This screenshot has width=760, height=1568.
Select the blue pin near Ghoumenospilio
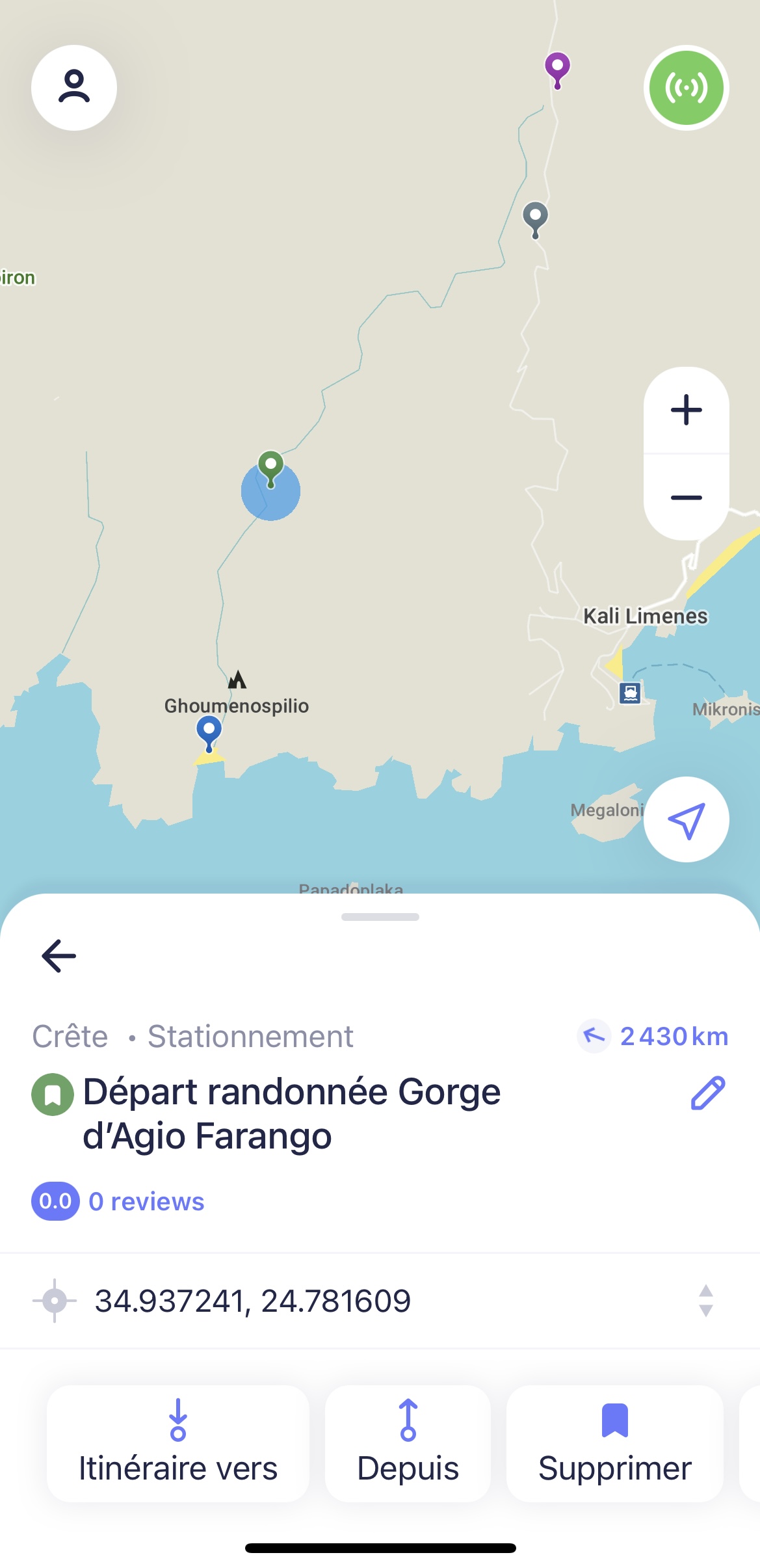pos(209,730)
